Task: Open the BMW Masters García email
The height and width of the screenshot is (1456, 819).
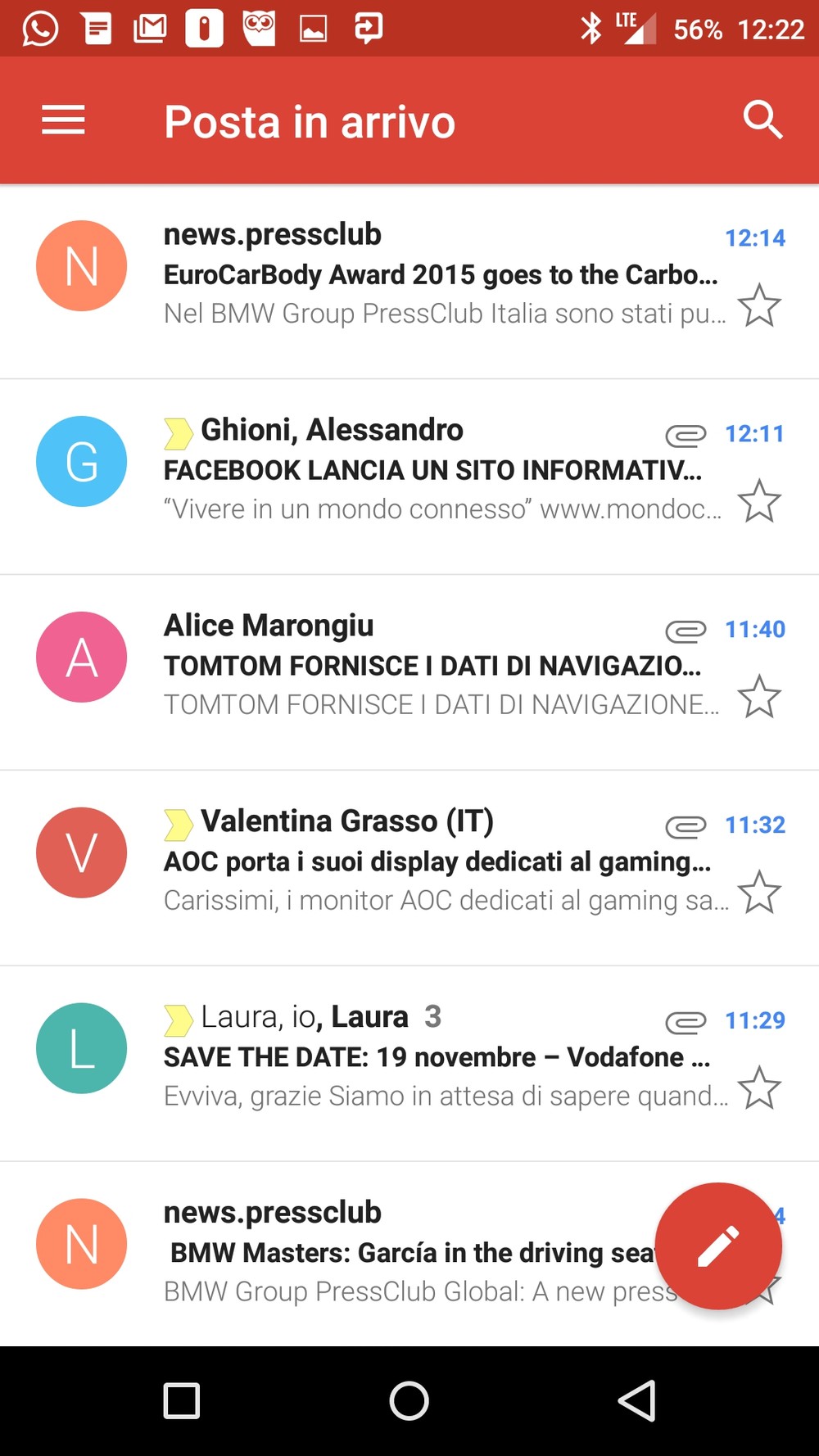Action: (328, 1254)
